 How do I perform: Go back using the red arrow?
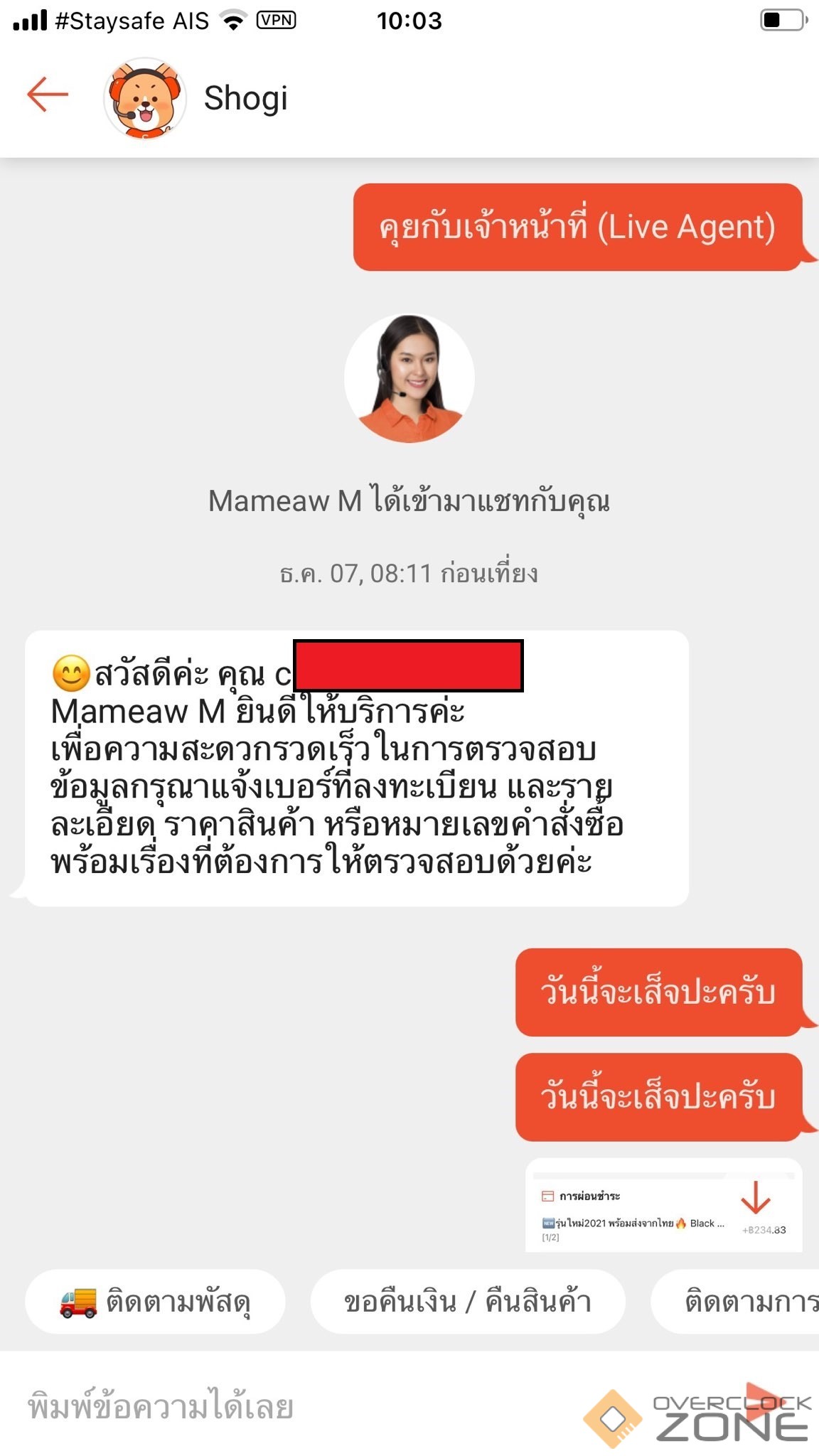(48, 95)
